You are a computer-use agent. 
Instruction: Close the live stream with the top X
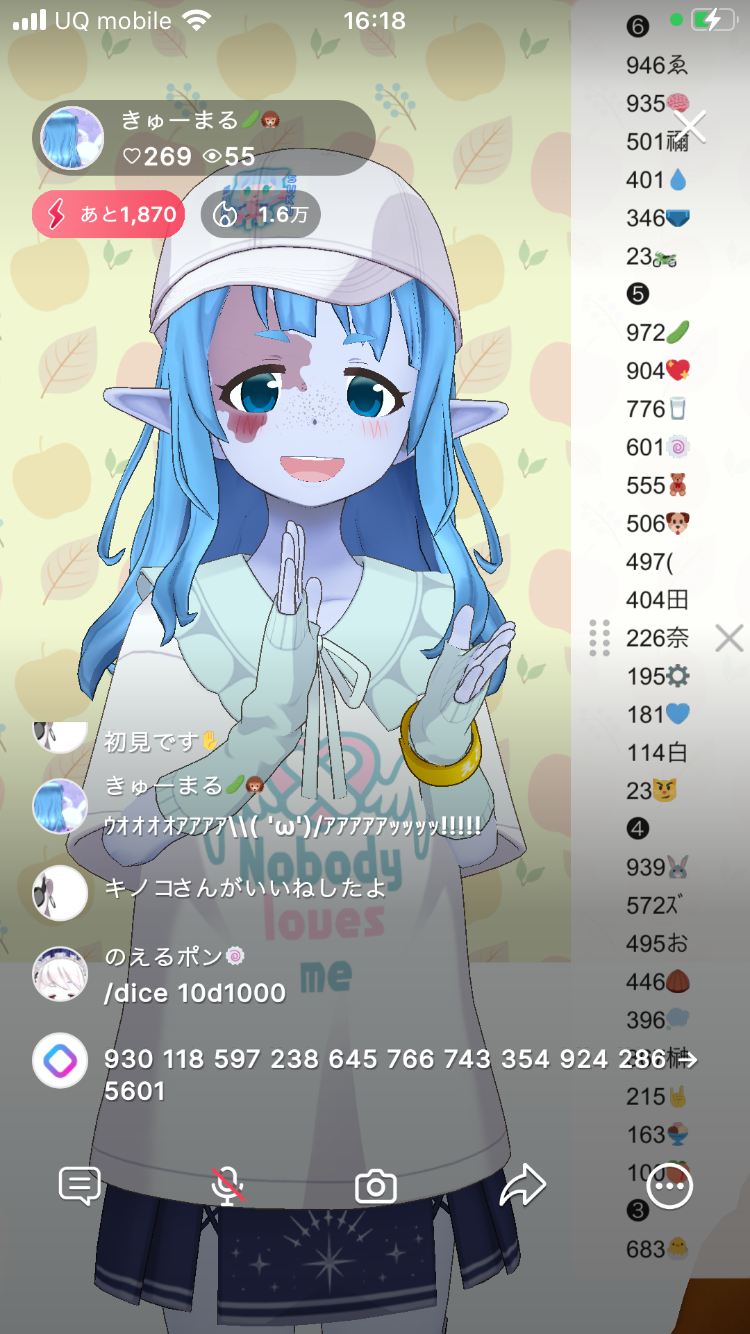[690, 126]
